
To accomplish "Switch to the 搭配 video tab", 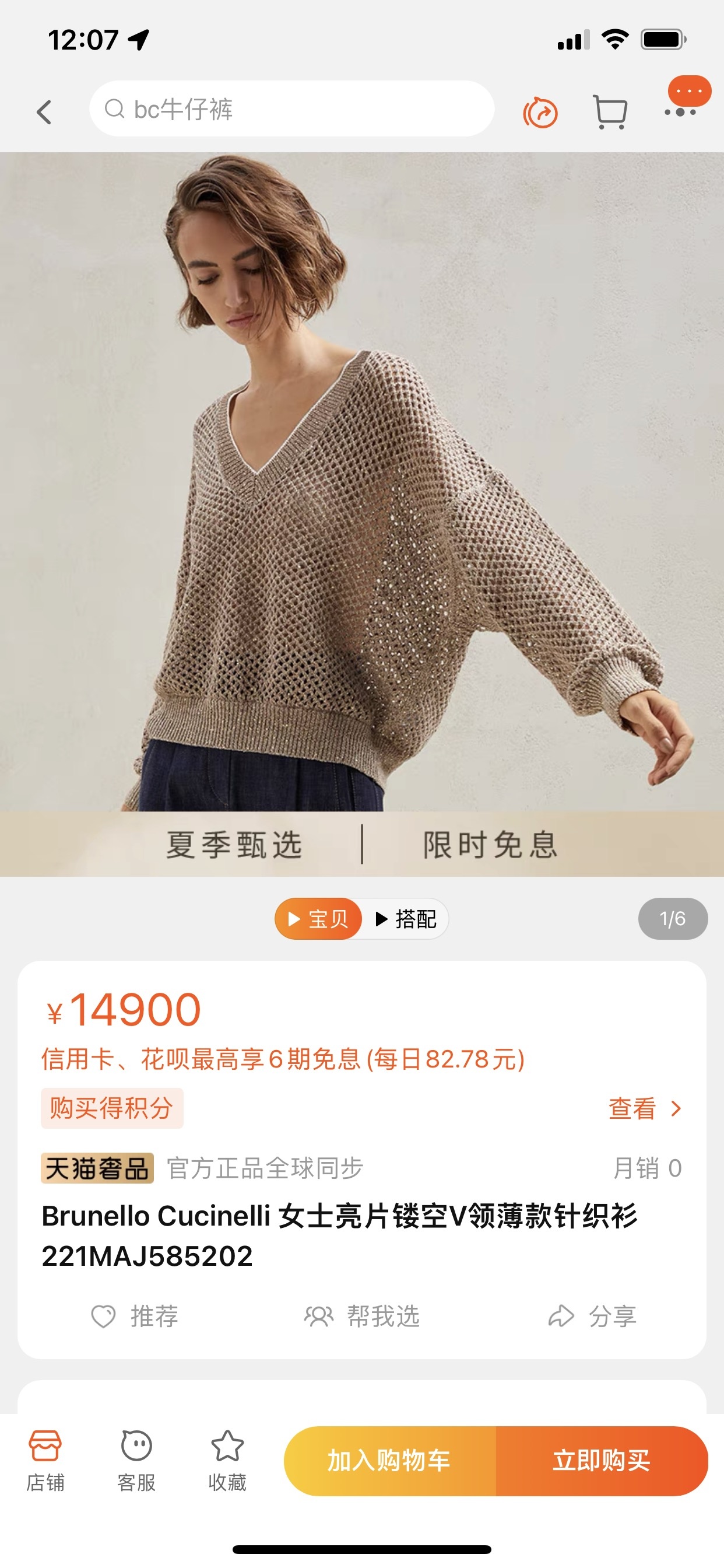I will pyautogui.click(x=406, y=919).
